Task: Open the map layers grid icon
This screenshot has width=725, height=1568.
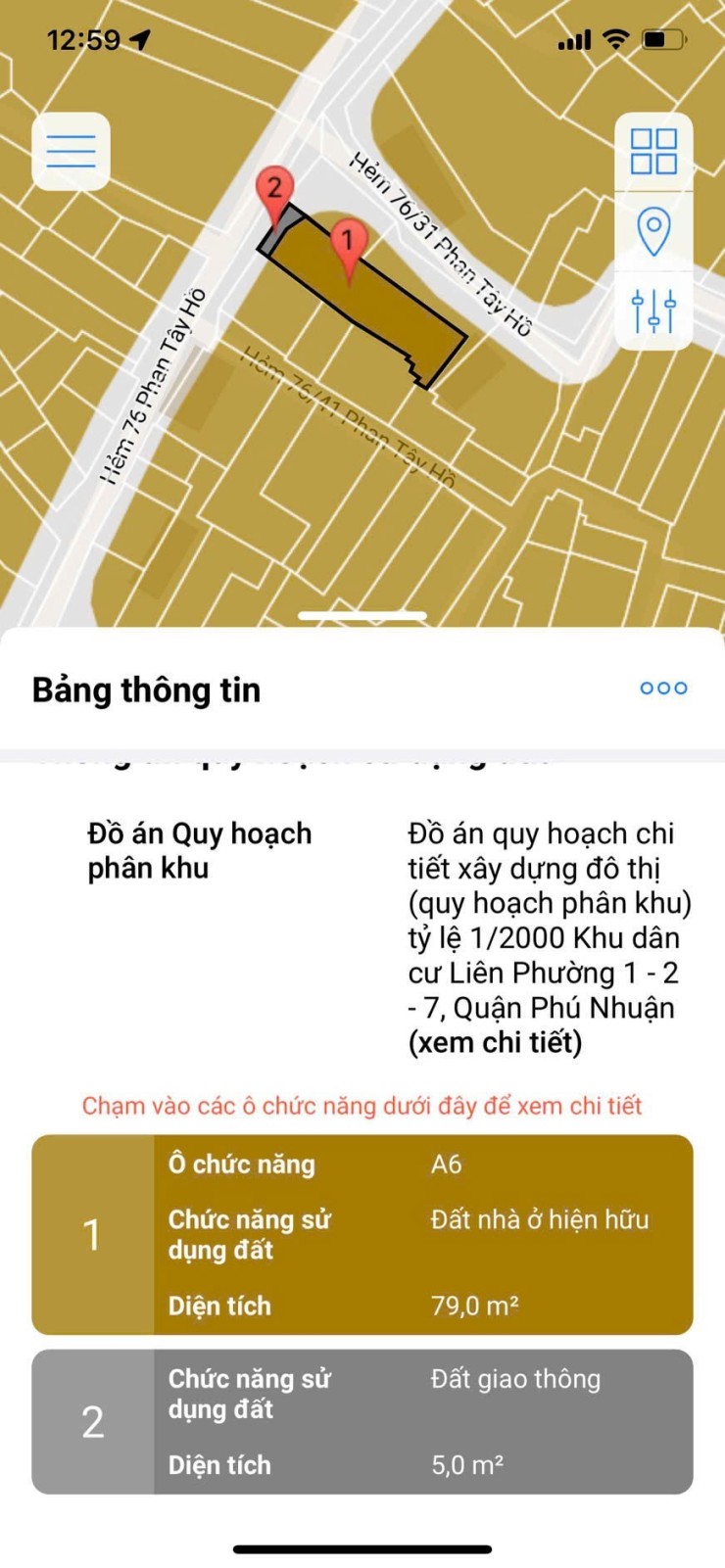Action: 653,152
